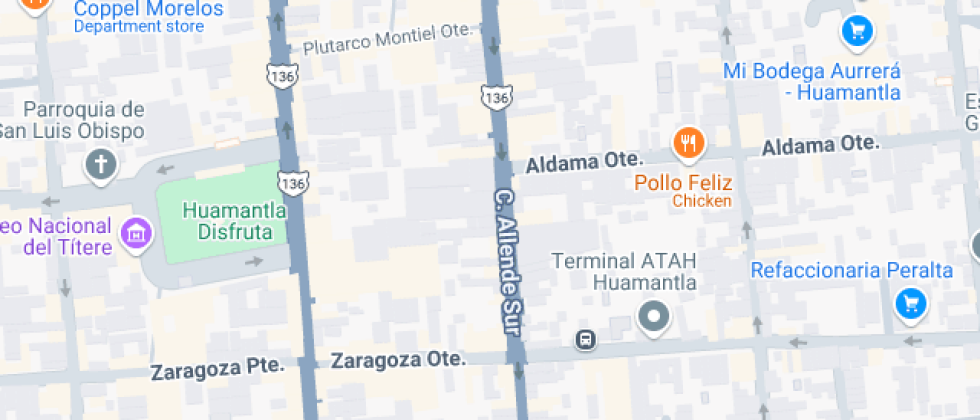Open the Museo Nacional del Títere marker
This screenshot has height=420, width=980.
pos(133,235)
